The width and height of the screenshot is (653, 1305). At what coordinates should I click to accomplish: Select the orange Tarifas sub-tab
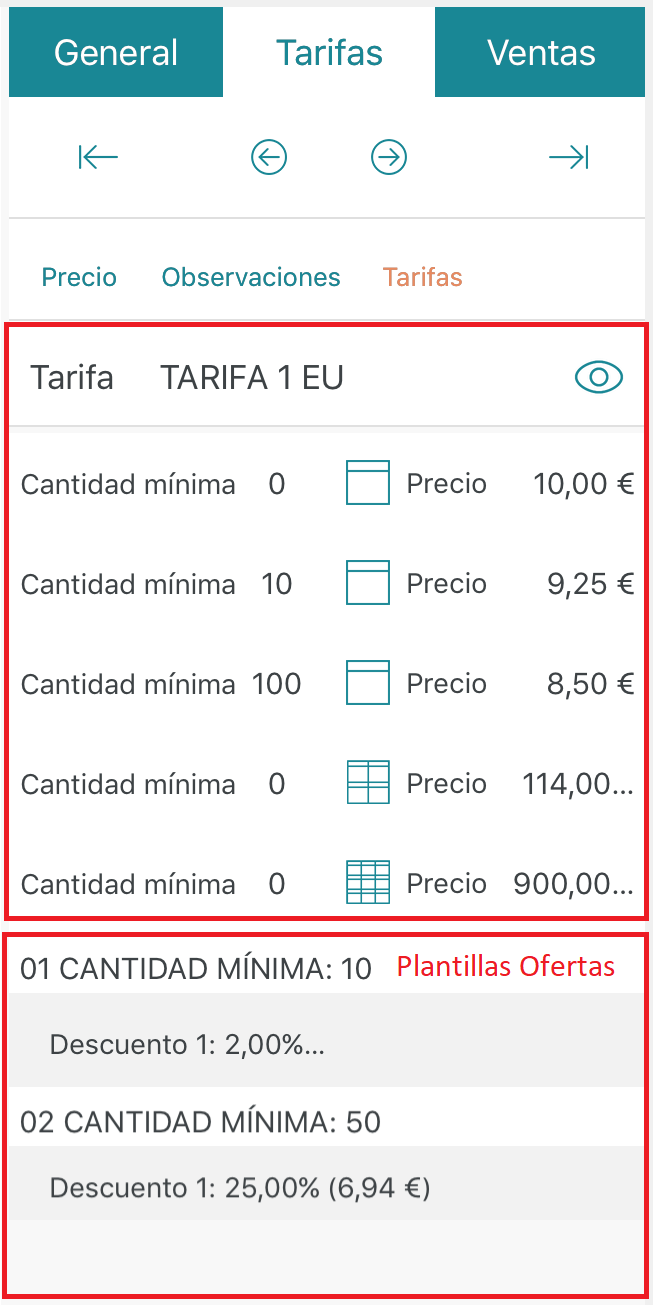pyautogui.click(x=422, y=277)
